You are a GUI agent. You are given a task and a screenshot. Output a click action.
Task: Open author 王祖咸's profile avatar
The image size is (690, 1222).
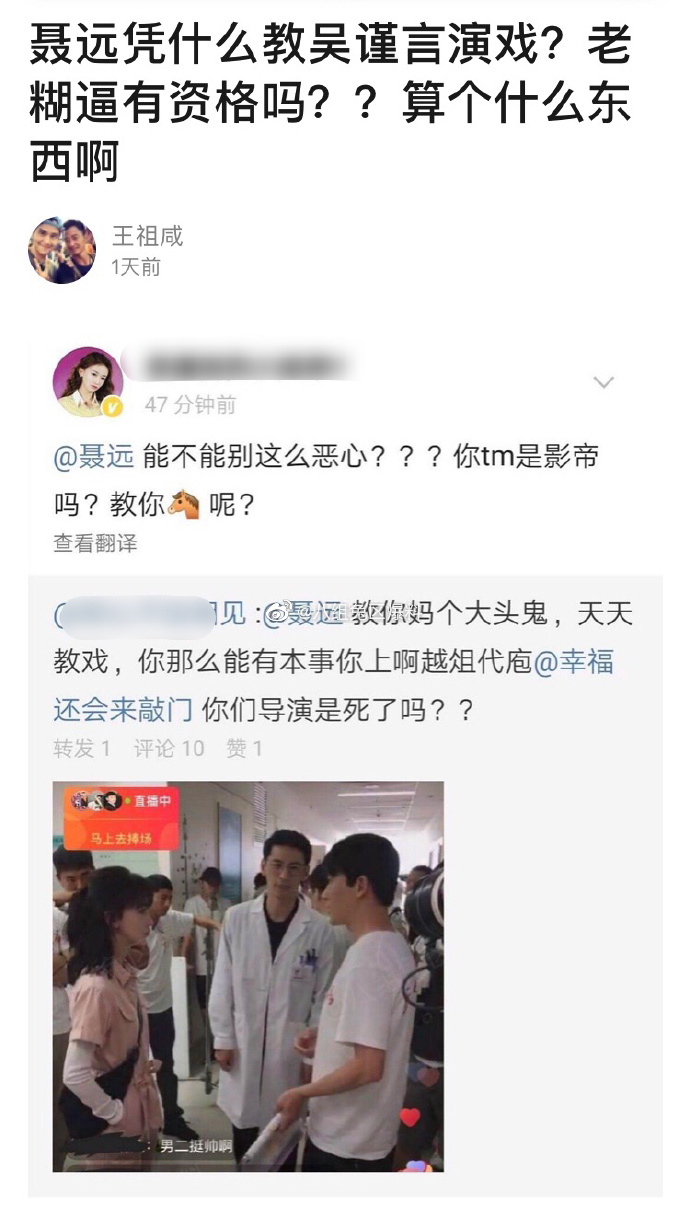coord(62,250)
